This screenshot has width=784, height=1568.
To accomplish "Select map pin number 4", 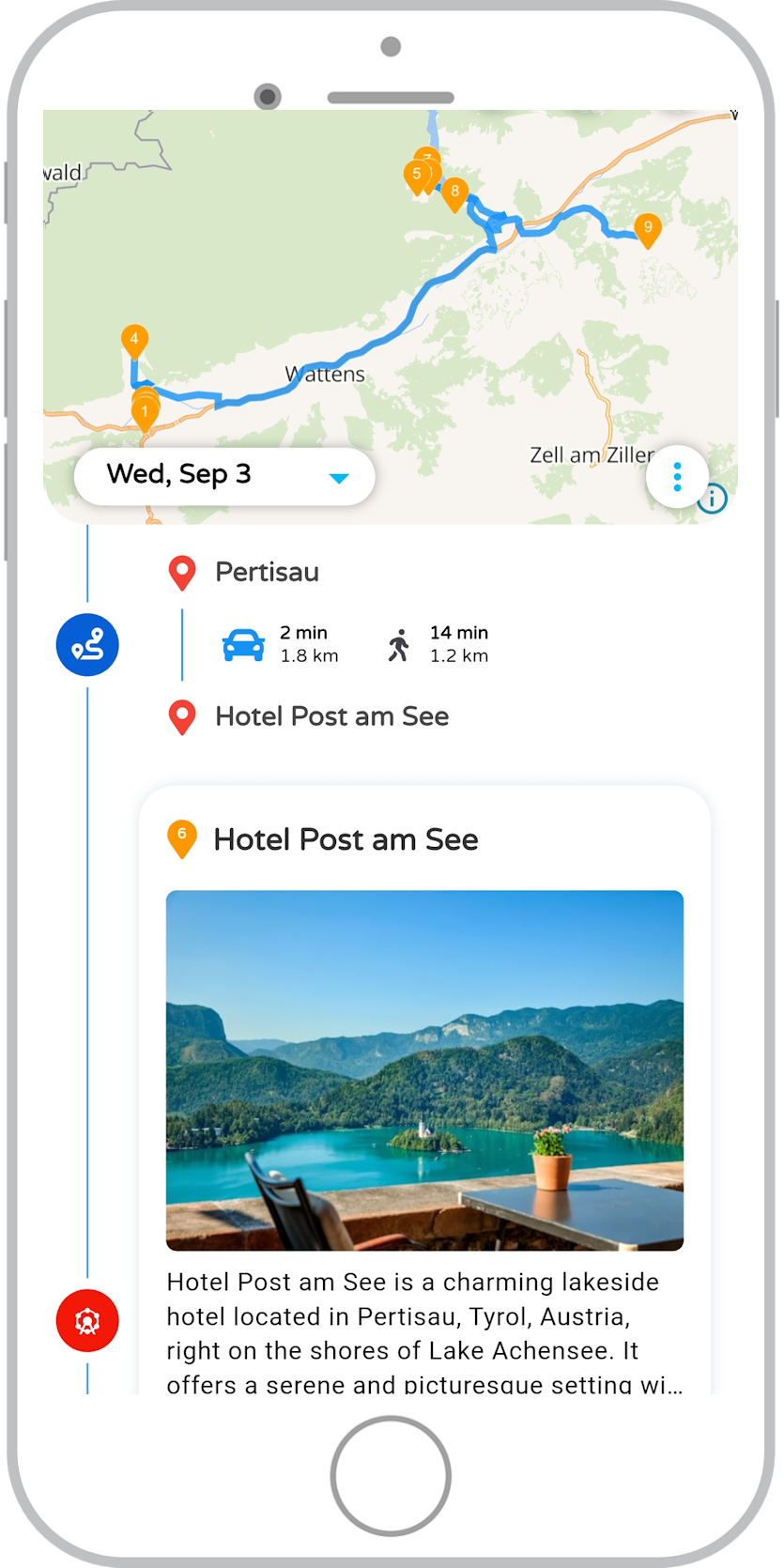I will coord(134,340).
